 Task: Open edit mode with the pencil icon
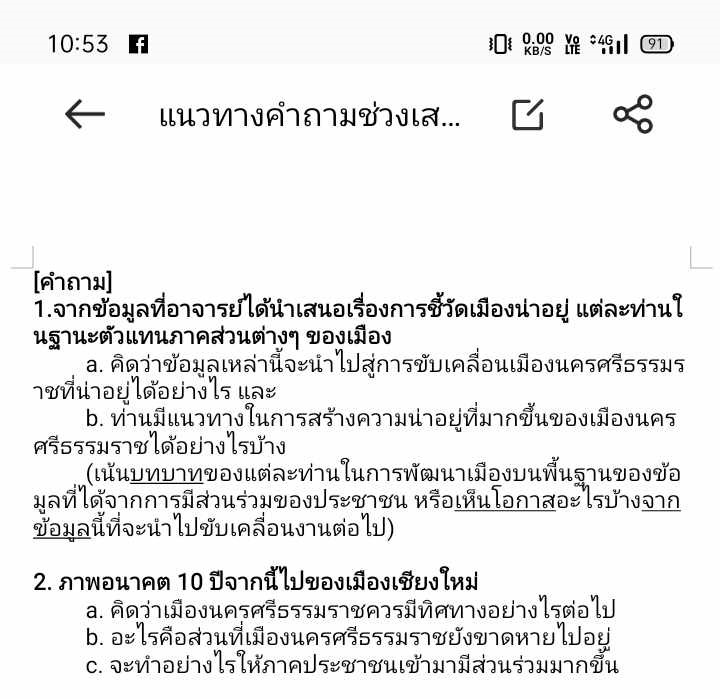(x=528, y=115)
